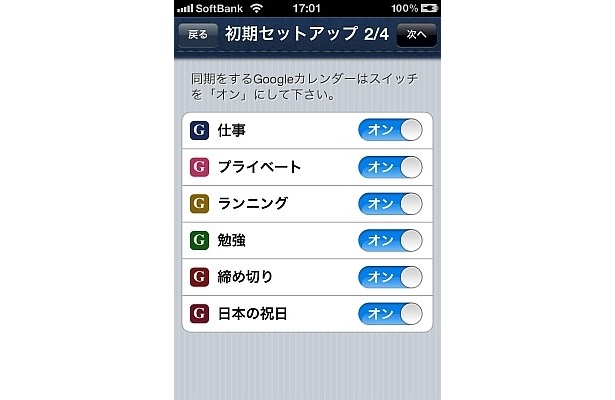Viewport: 615px width, 400px height.
Task: Disable sync for ランニング calendar
Action: coord(390,203)
